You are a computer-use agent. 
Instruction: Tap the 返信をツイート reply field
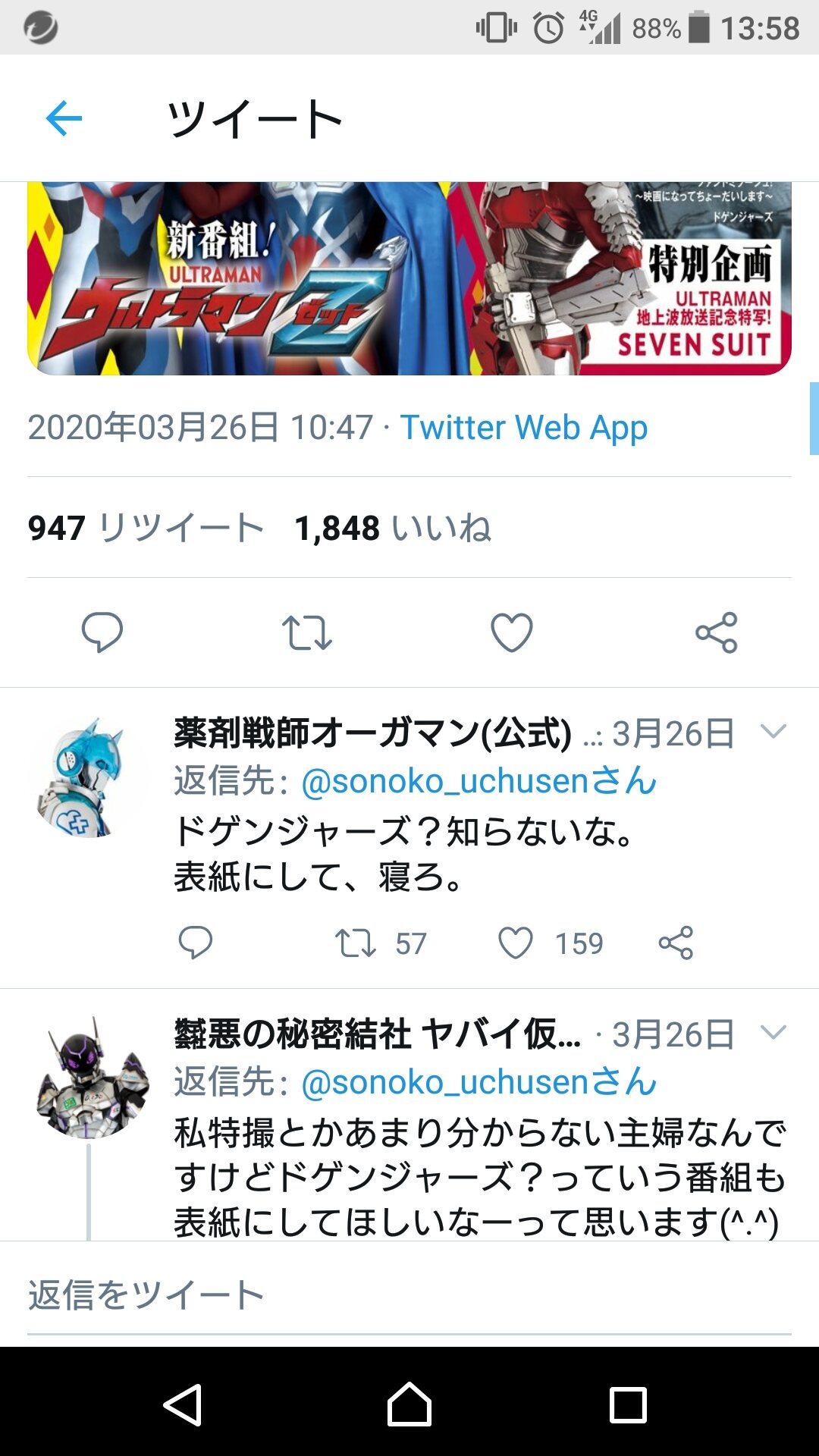tap(409, 1295)
